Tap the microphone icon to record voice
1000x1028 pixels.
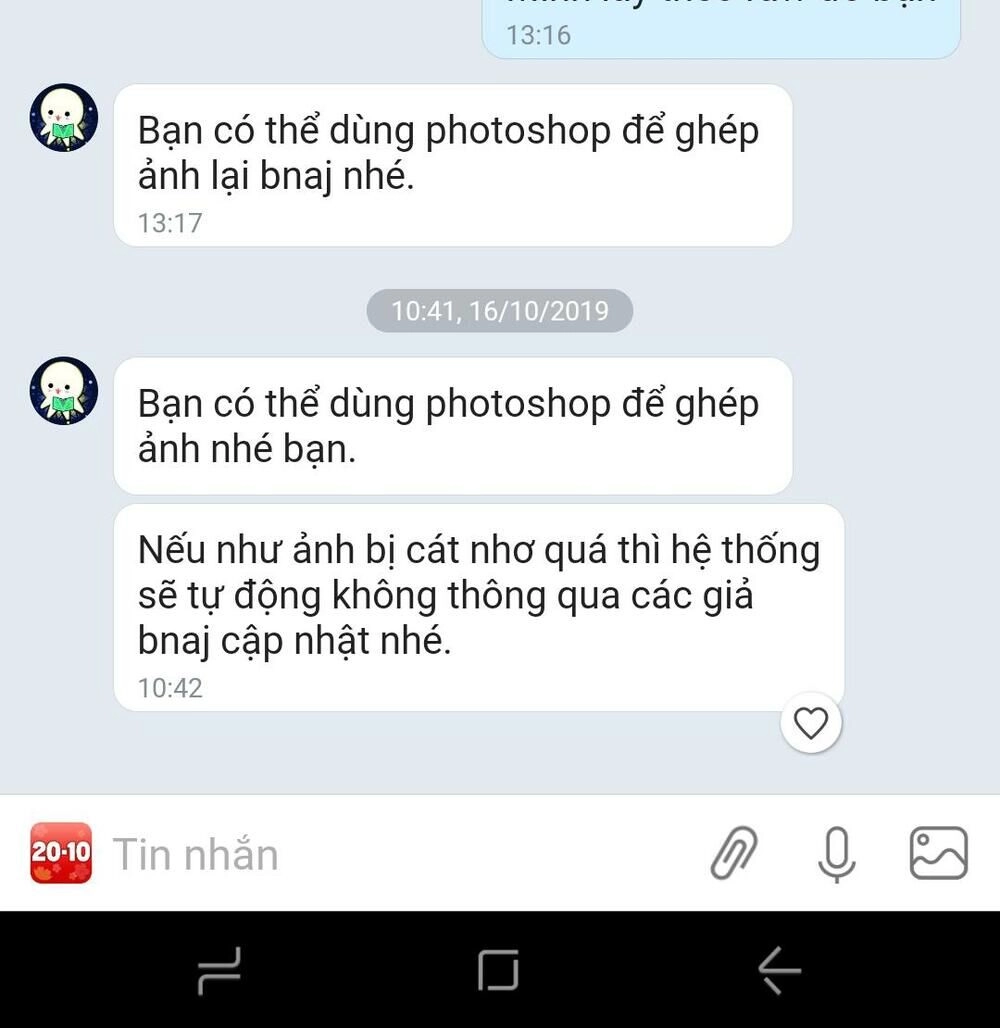tap(836, 854)
